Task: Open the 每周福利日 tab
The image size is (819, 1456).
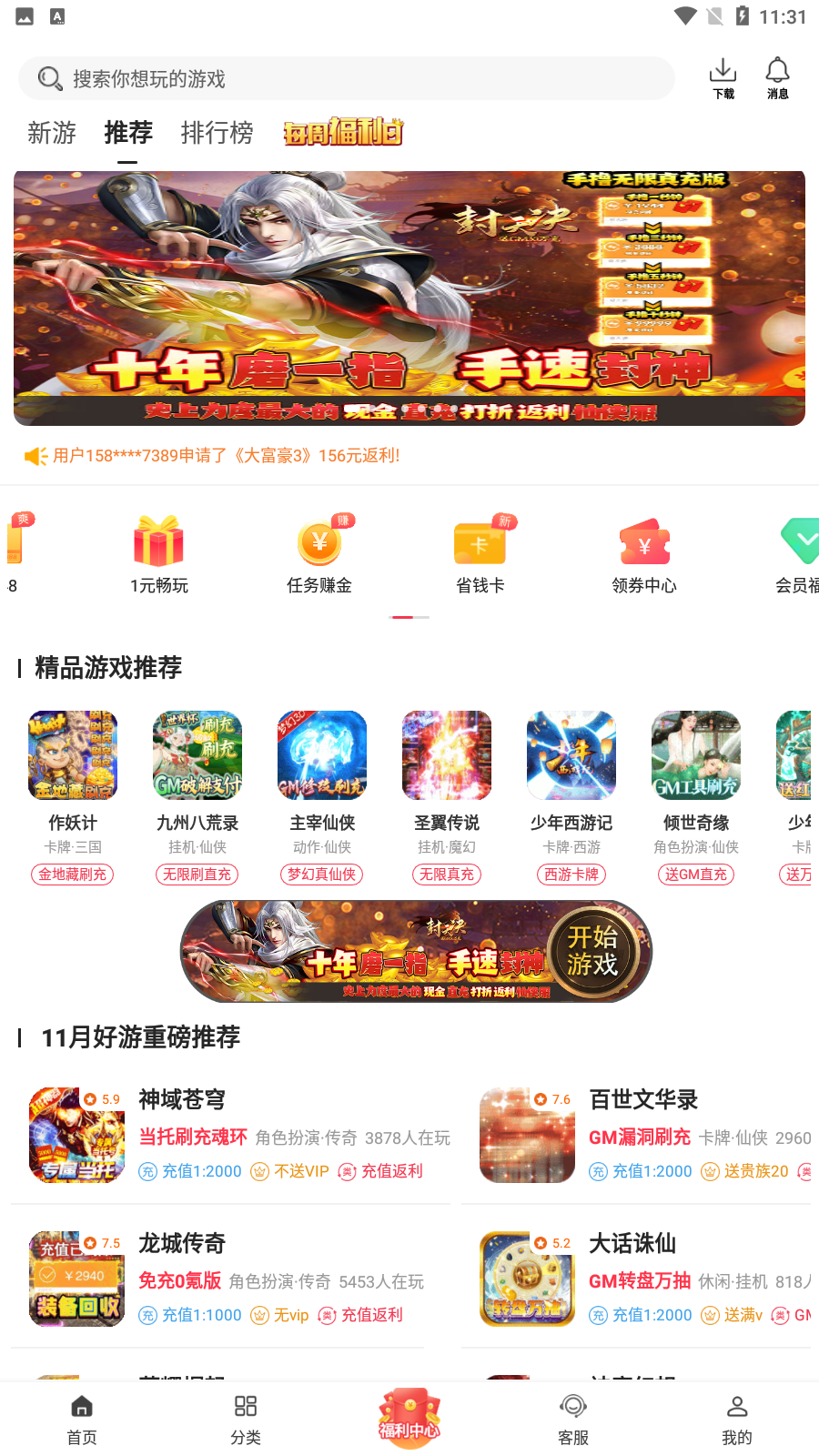Action: pos(343,133)
